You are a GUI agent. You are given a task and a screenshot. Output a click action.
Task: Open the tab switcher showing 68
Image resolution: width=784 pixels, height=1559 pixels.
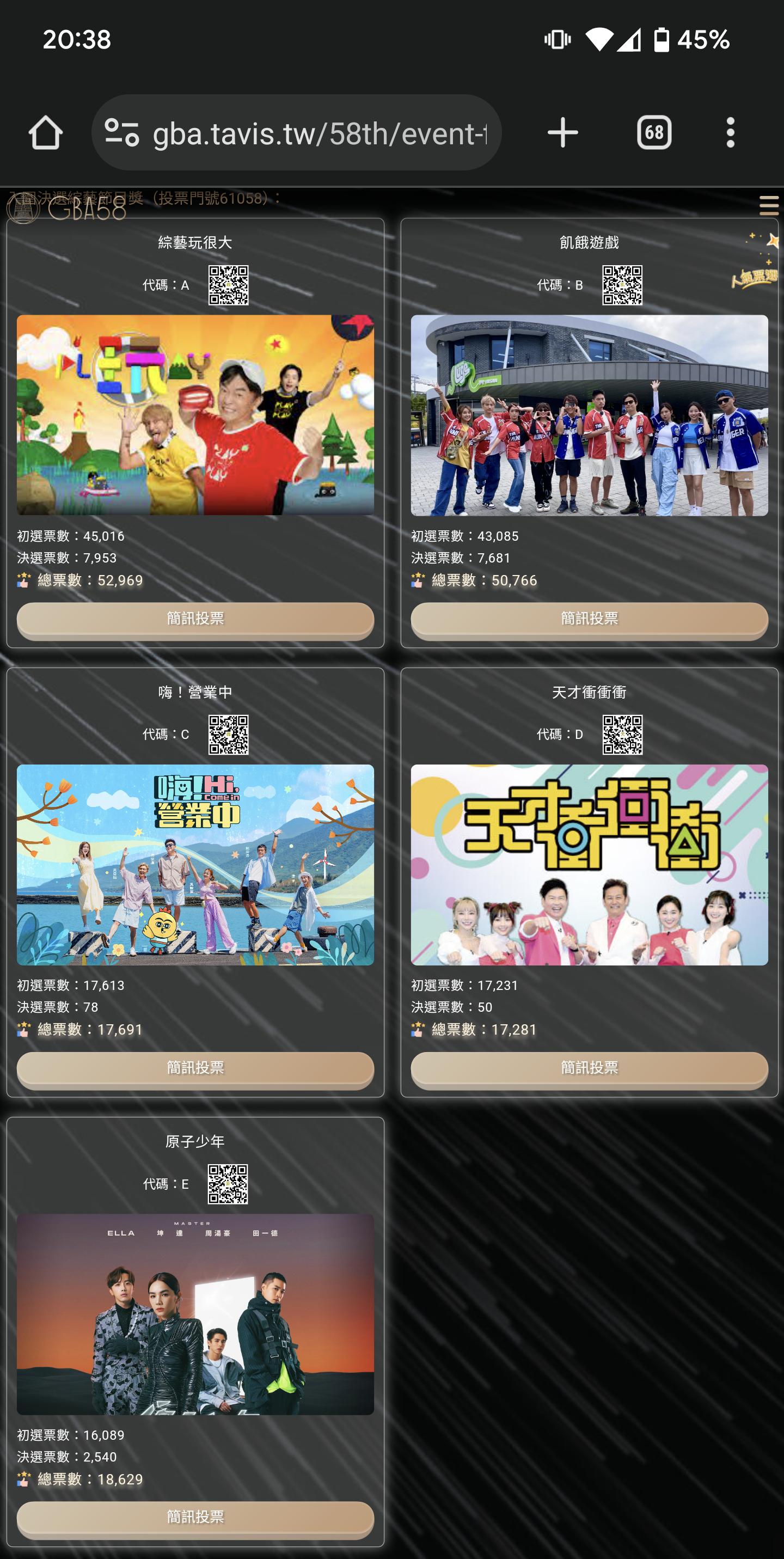654,132
